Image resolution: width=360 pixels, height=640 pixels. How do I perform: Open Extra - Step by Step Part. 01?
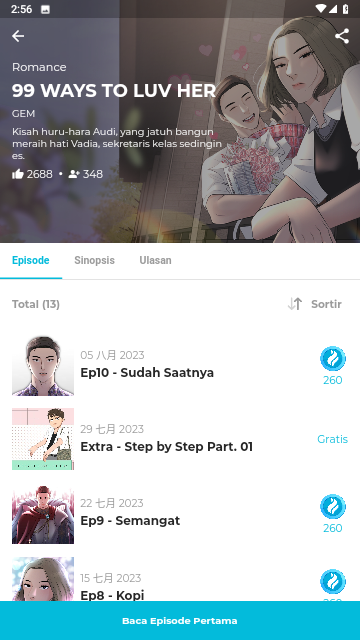pos(180,439)
